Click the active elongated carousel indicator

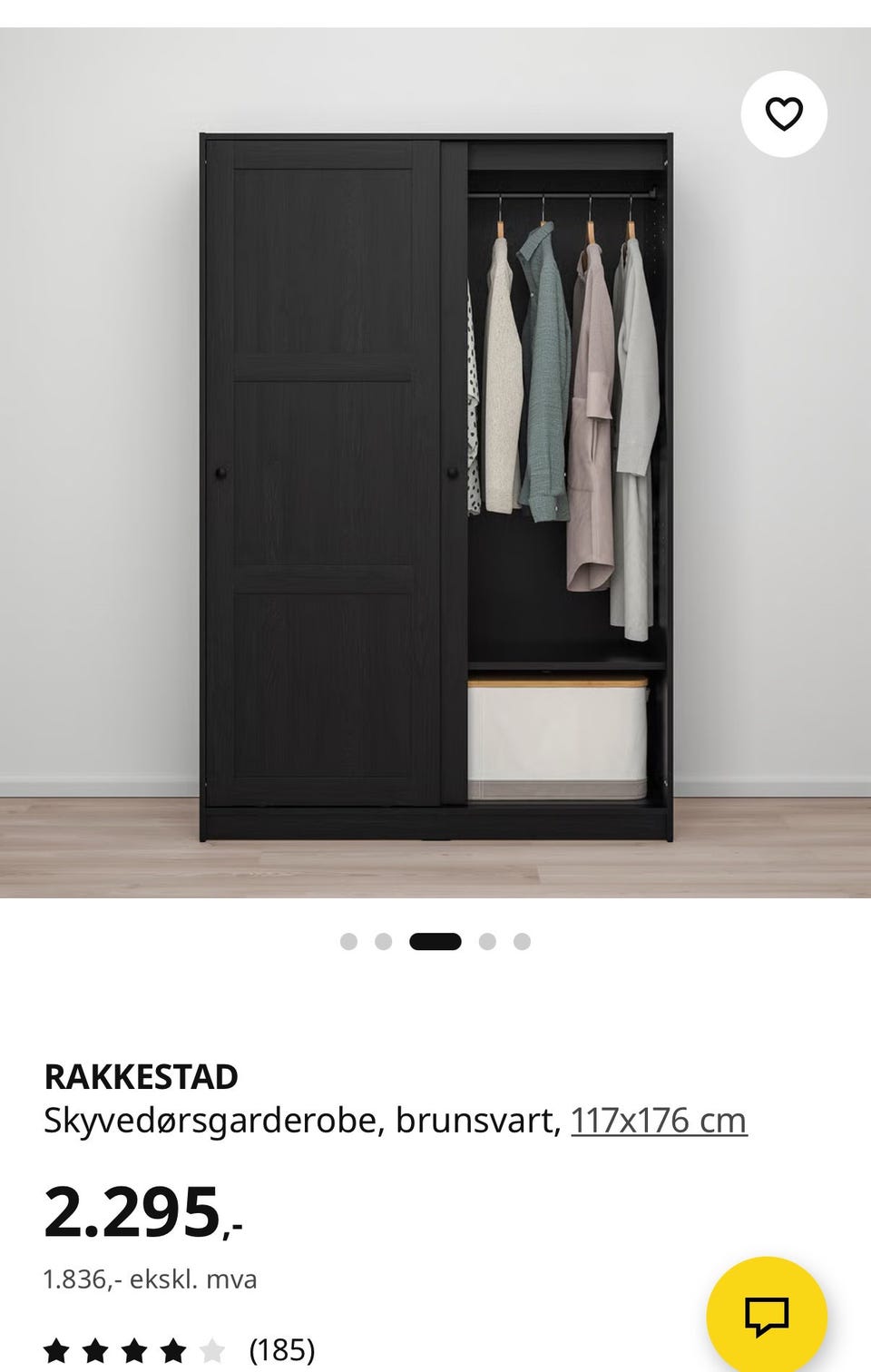(x=435, y=941)
